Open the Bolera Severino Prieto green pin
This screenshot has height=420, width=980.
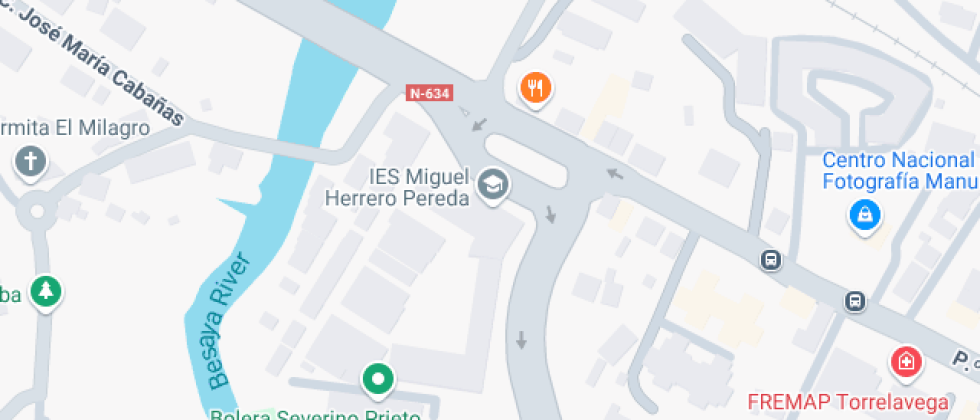tap(378, 379)
